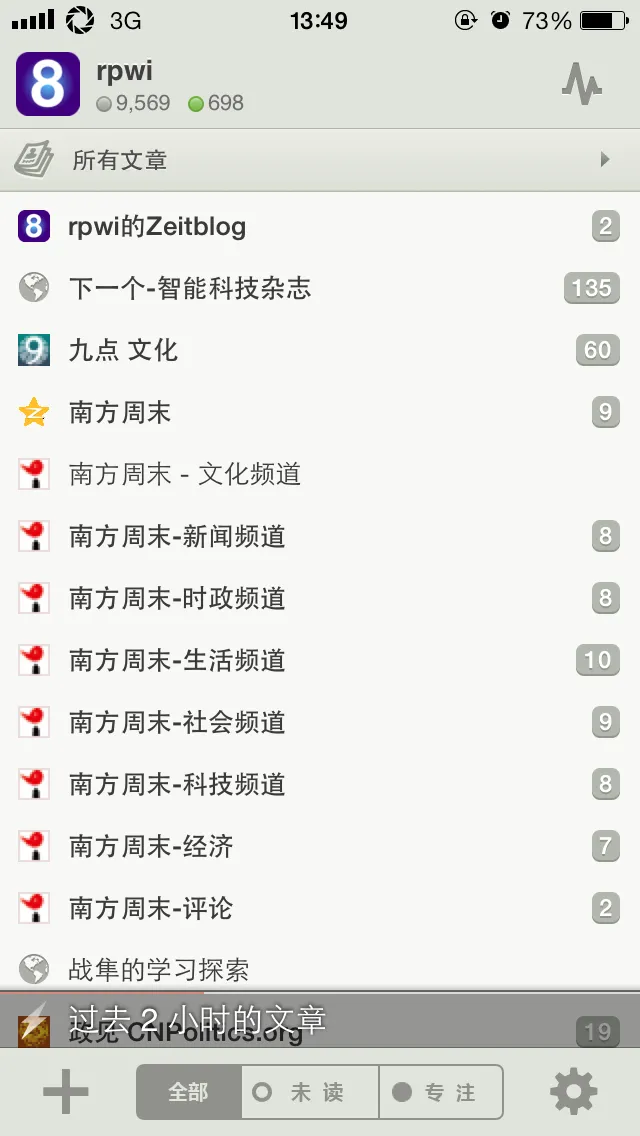
Task: Switch to the 全部 (all) filter
Action: 189,1092
